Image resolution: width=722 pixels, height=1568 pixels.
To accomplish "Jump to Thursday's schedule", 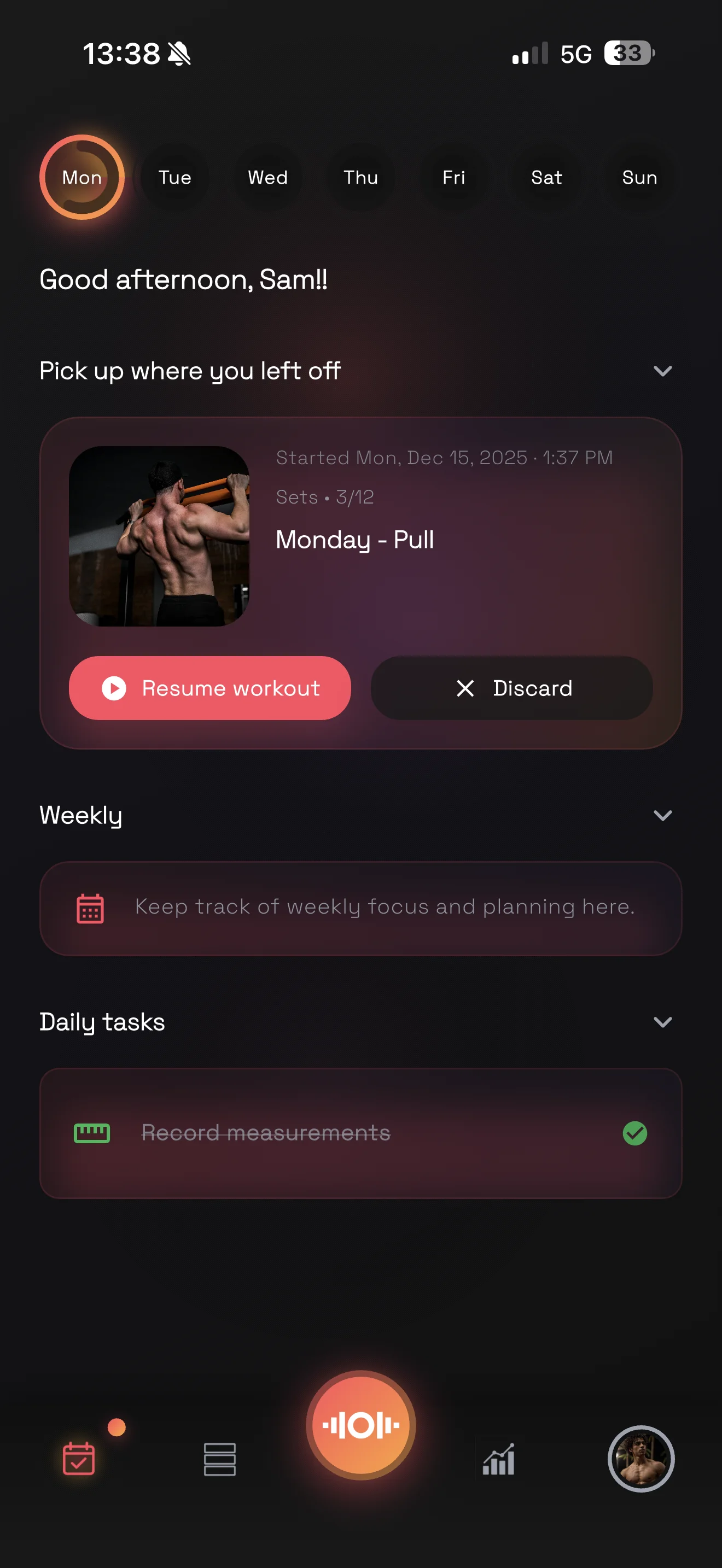I will (x=361, y=177).
